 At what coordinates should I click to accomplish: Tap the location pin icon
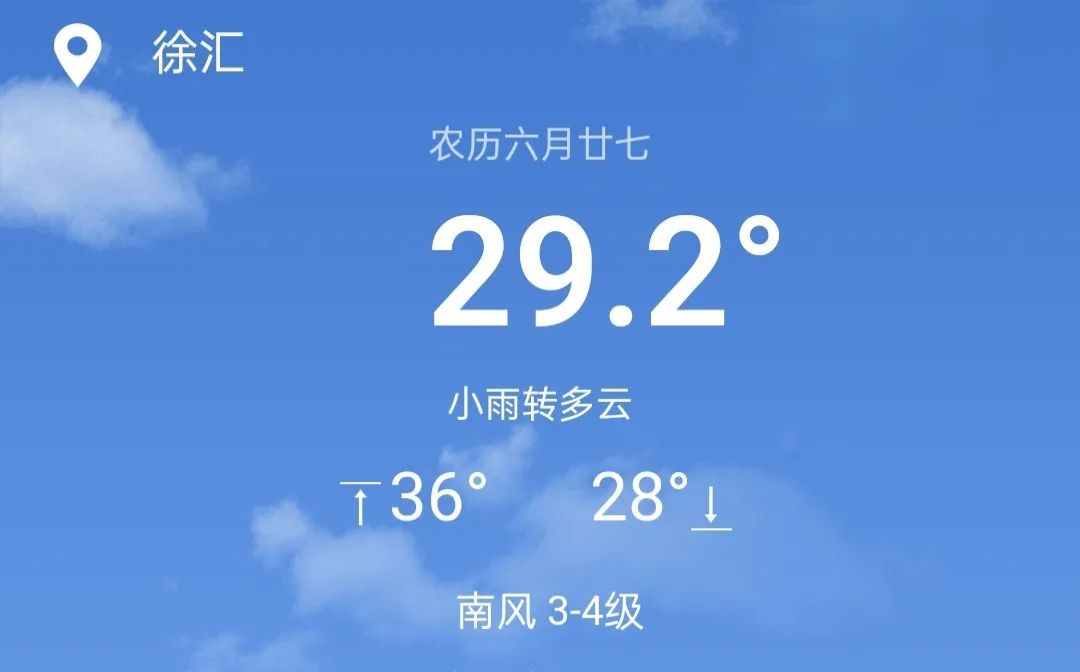point(77,56)
